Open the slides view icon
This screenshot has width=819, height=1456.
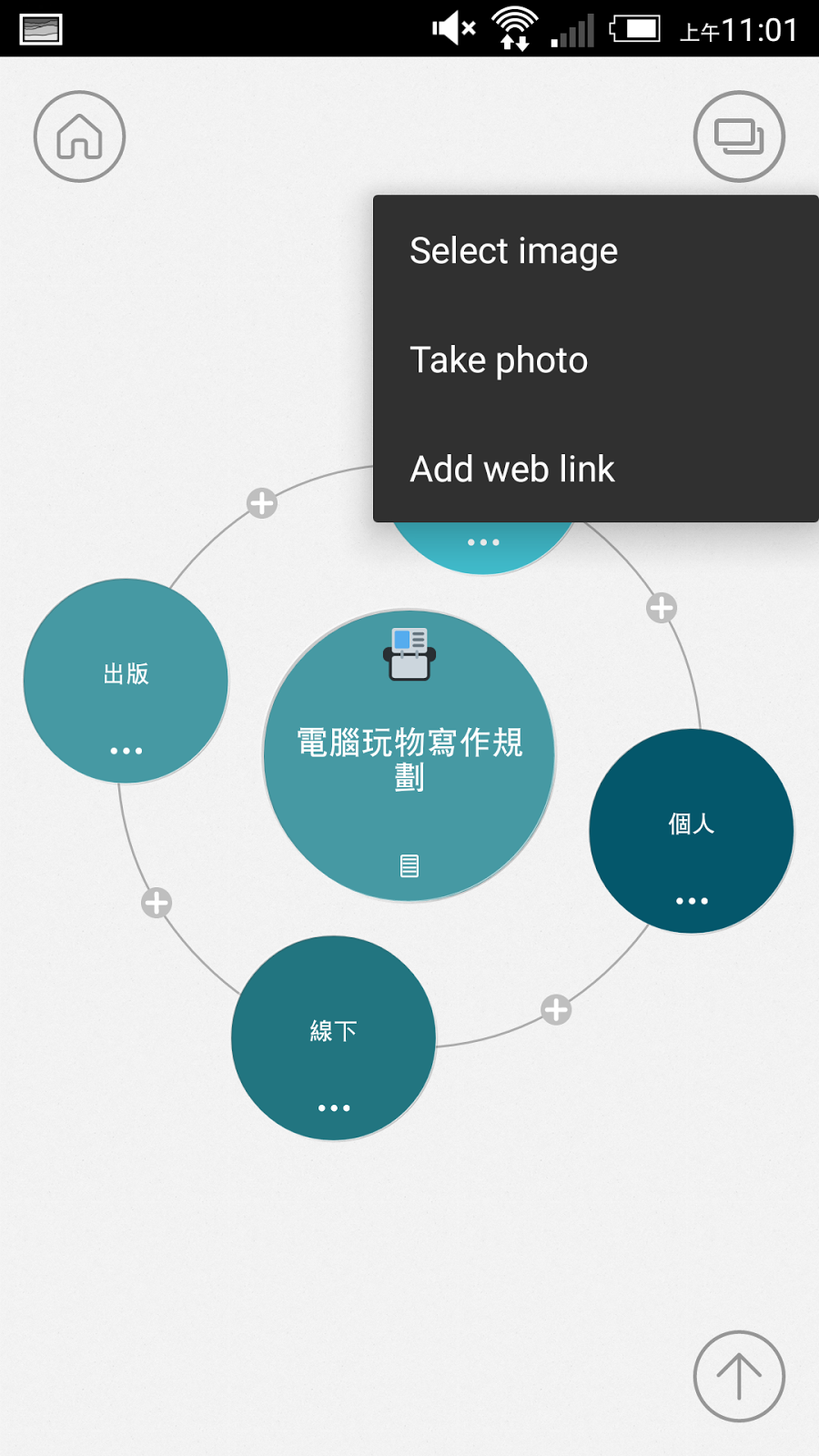click(739, 136)
